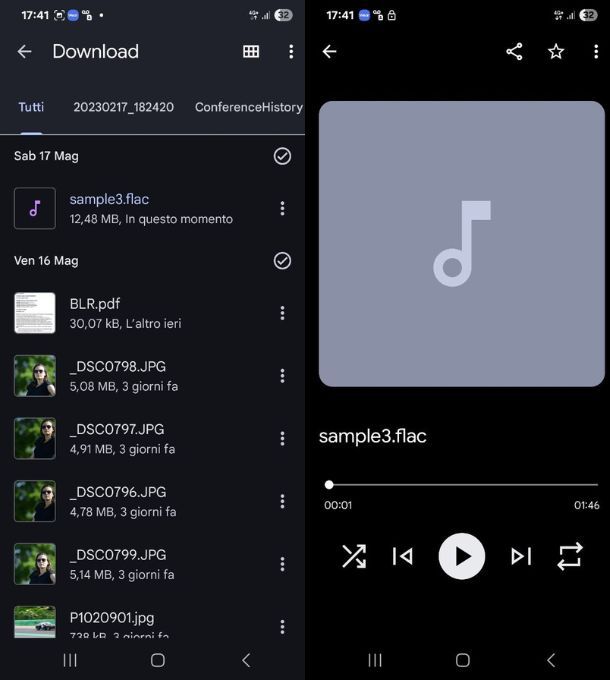
Task: Mark the track as favorite with star
Action: click(556, 52)
